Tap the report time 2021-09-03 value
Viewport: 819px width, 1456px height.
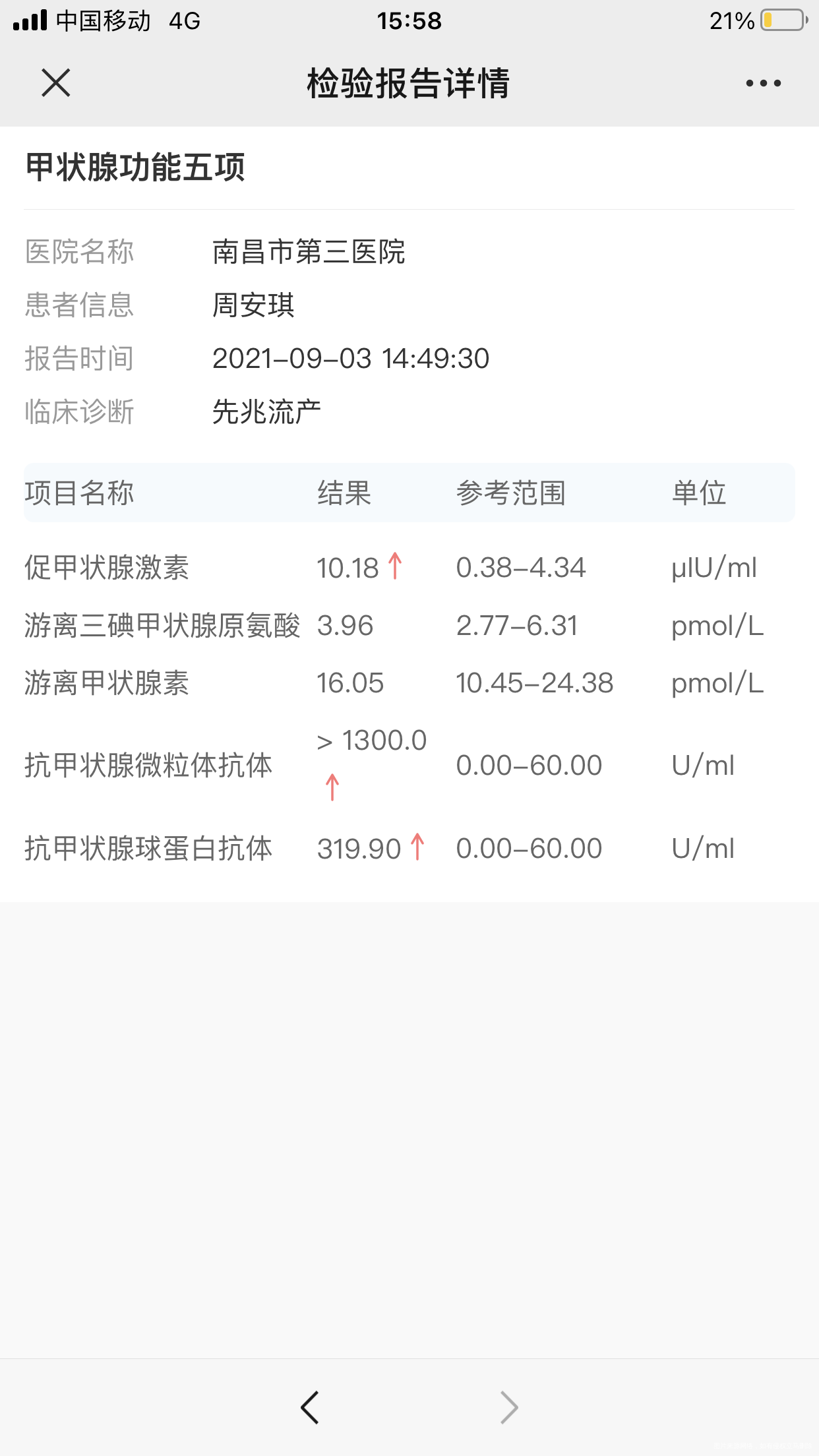[351, 358]
